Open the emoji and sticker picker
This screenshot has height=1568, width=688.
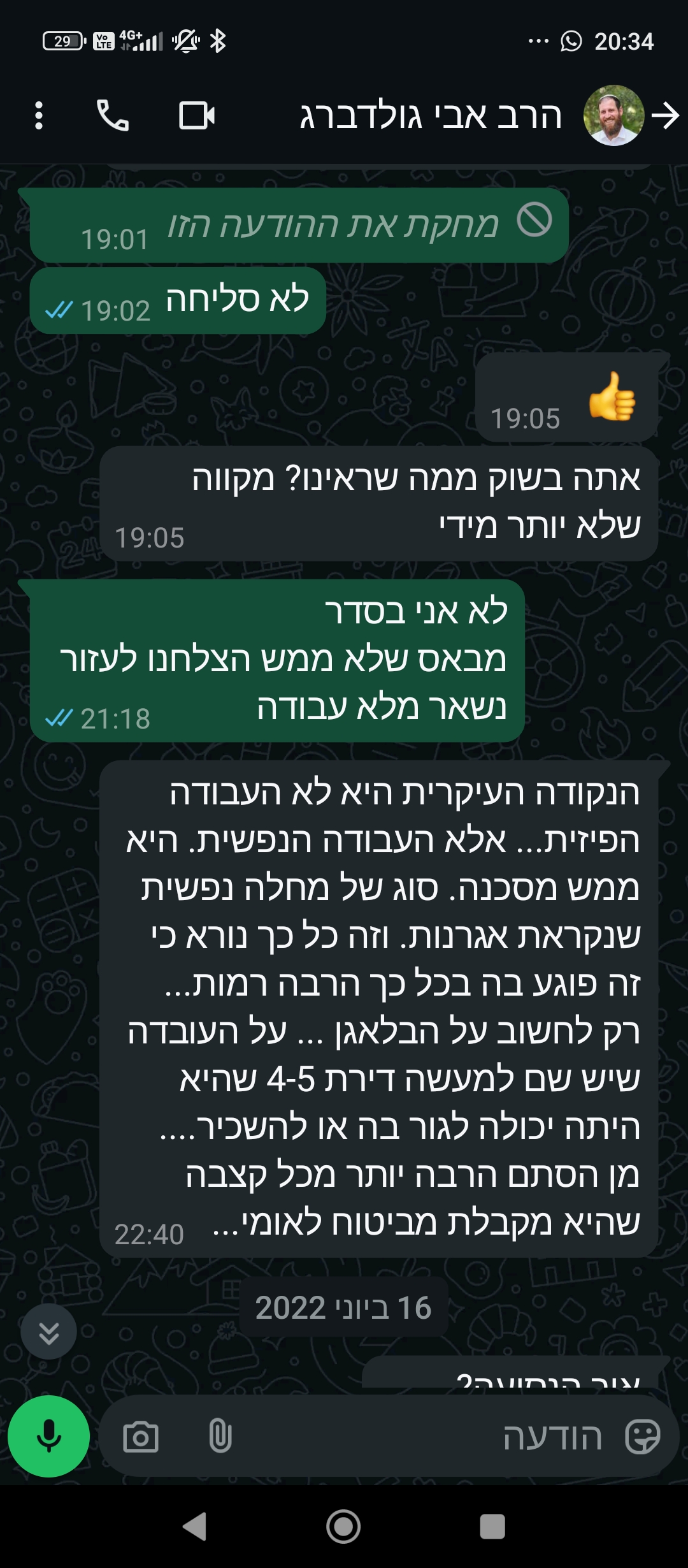[641, 1437]
